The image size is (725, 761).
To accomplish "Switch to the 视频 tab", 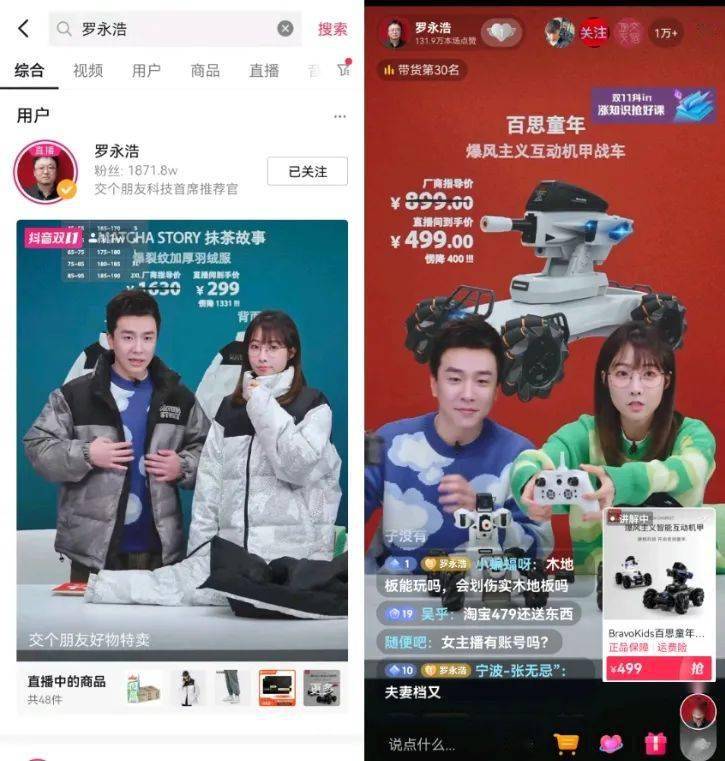I will pos(88,70).
